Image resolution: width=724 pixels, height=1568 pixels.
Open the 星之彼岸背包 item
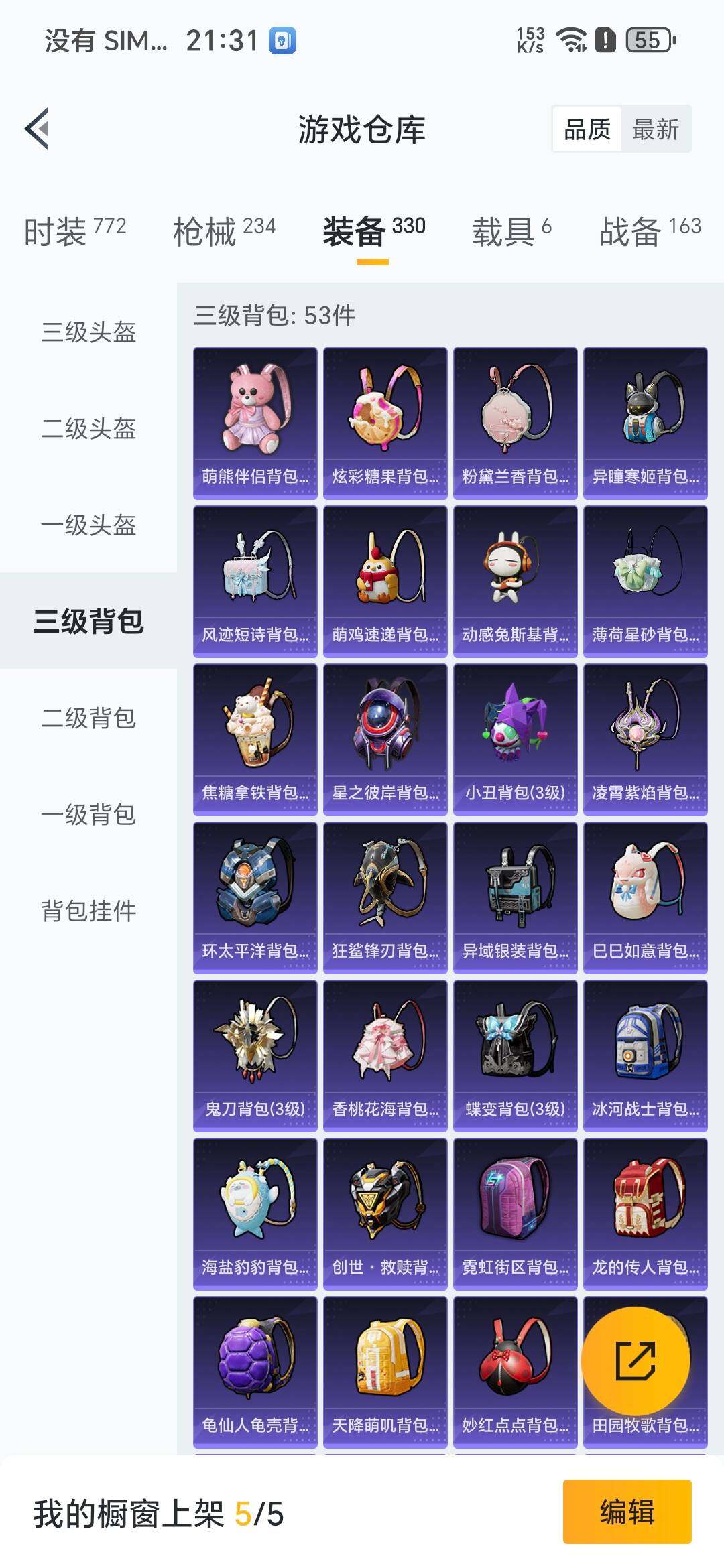[385, 737]
